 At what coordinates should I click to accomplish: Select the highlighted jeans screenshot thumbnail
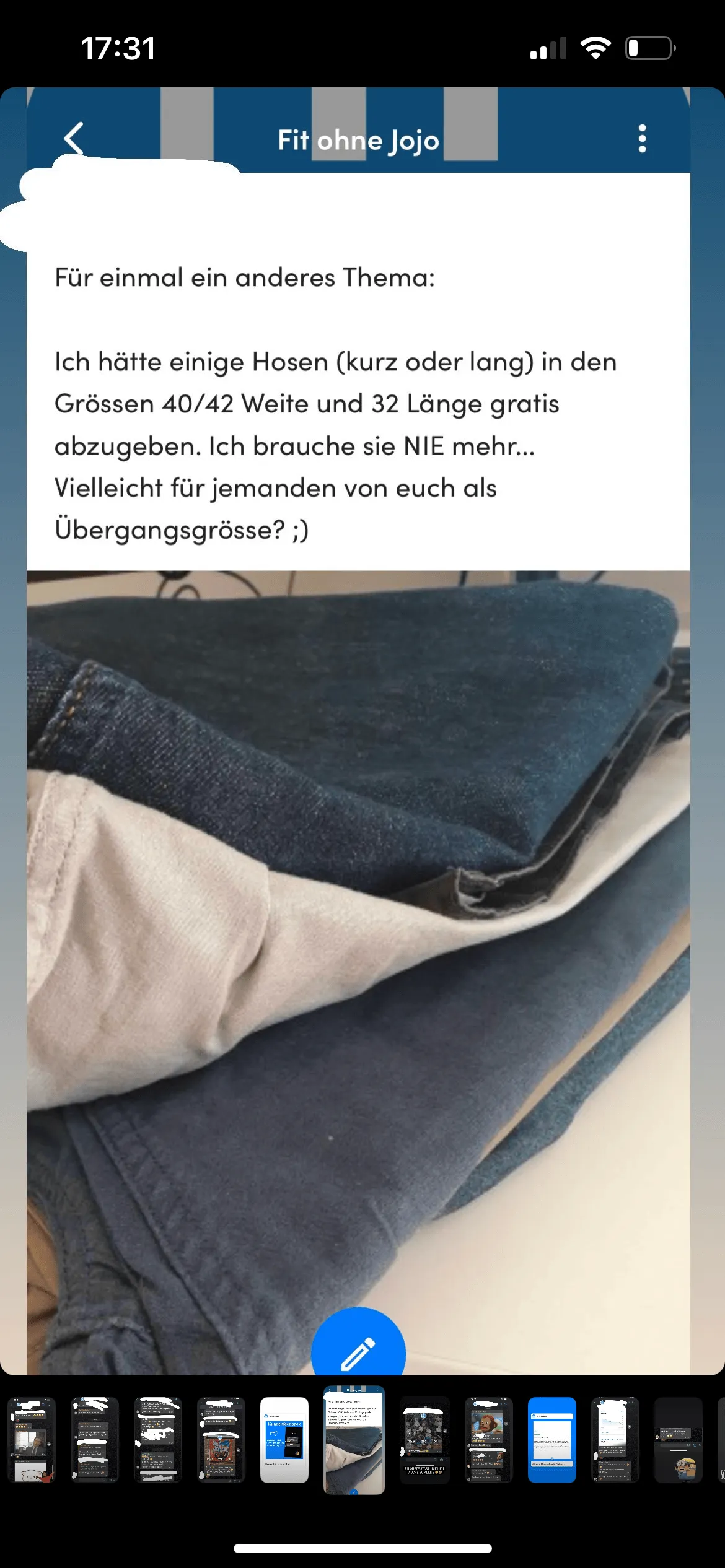click(354, 1440)
